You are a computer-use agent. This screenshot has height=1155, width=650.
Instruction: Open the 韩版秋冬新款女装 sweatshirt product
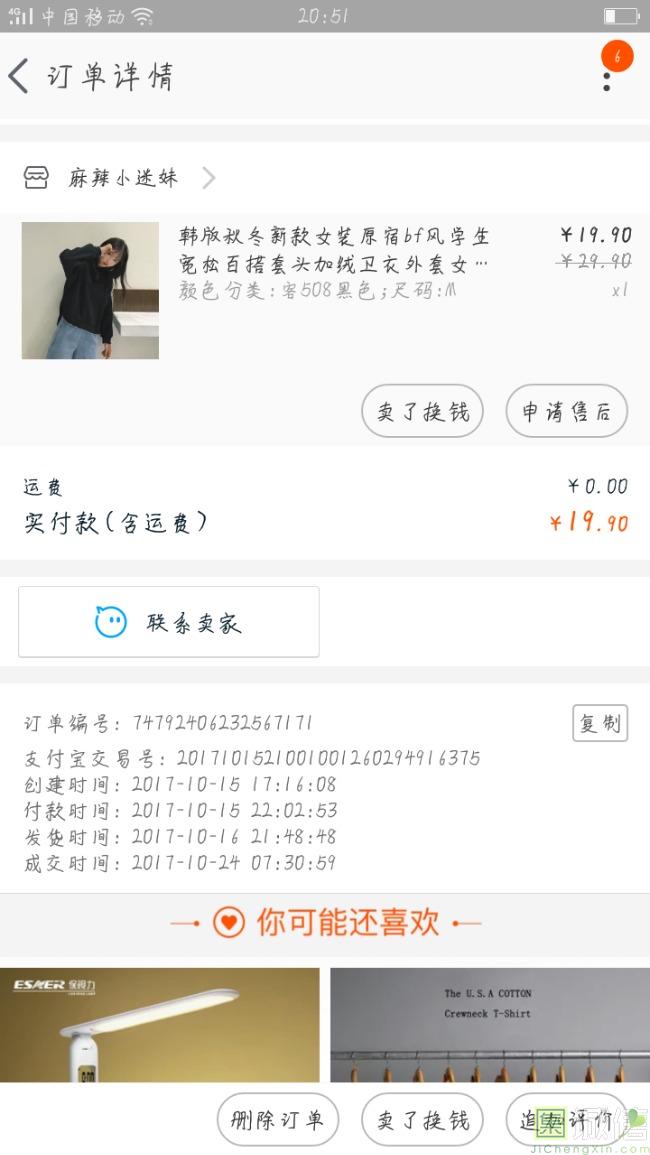coord(334,249)
